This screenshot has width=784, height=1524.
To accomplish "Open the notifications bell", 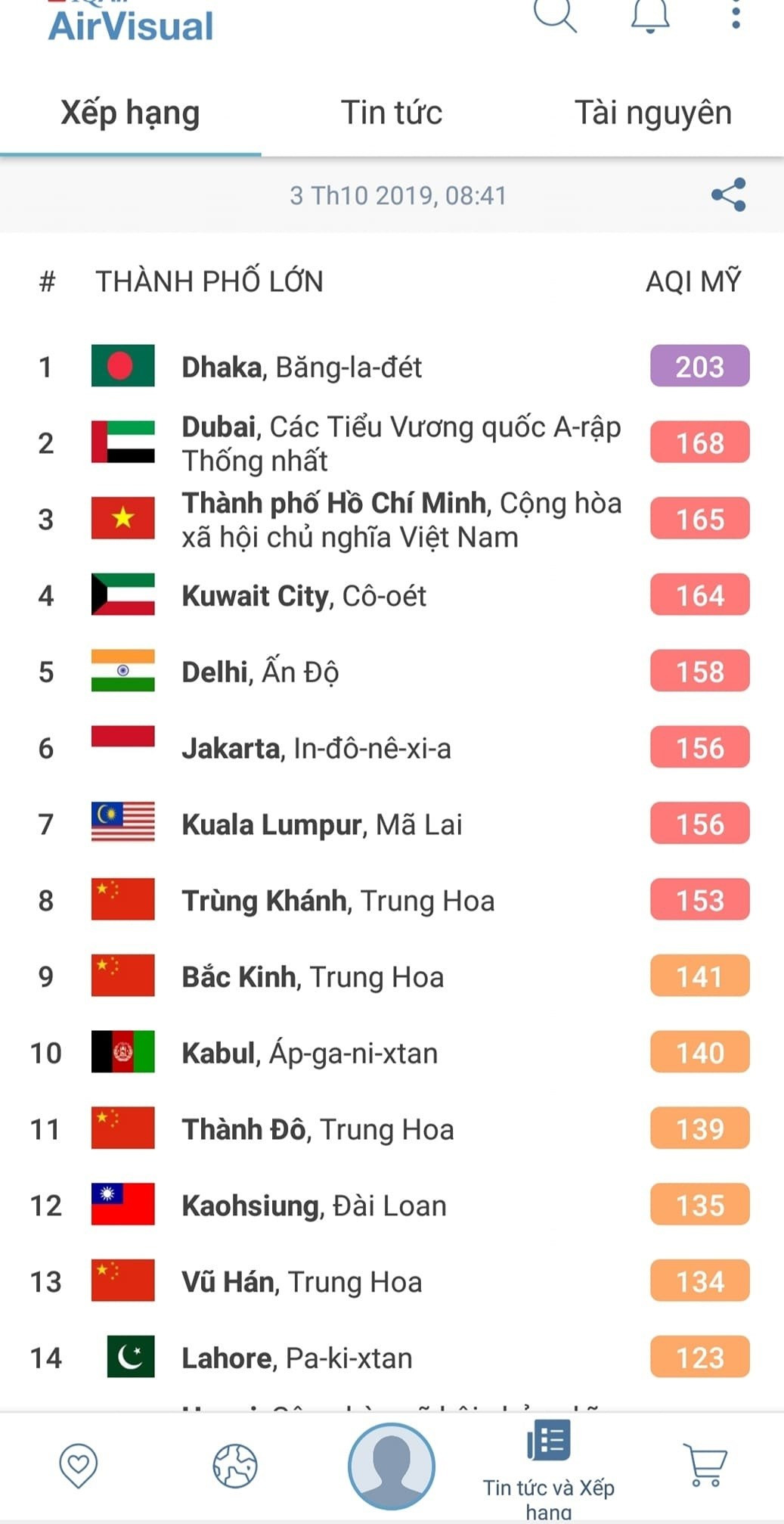I will pyautogui.click(x=648, y=17).
